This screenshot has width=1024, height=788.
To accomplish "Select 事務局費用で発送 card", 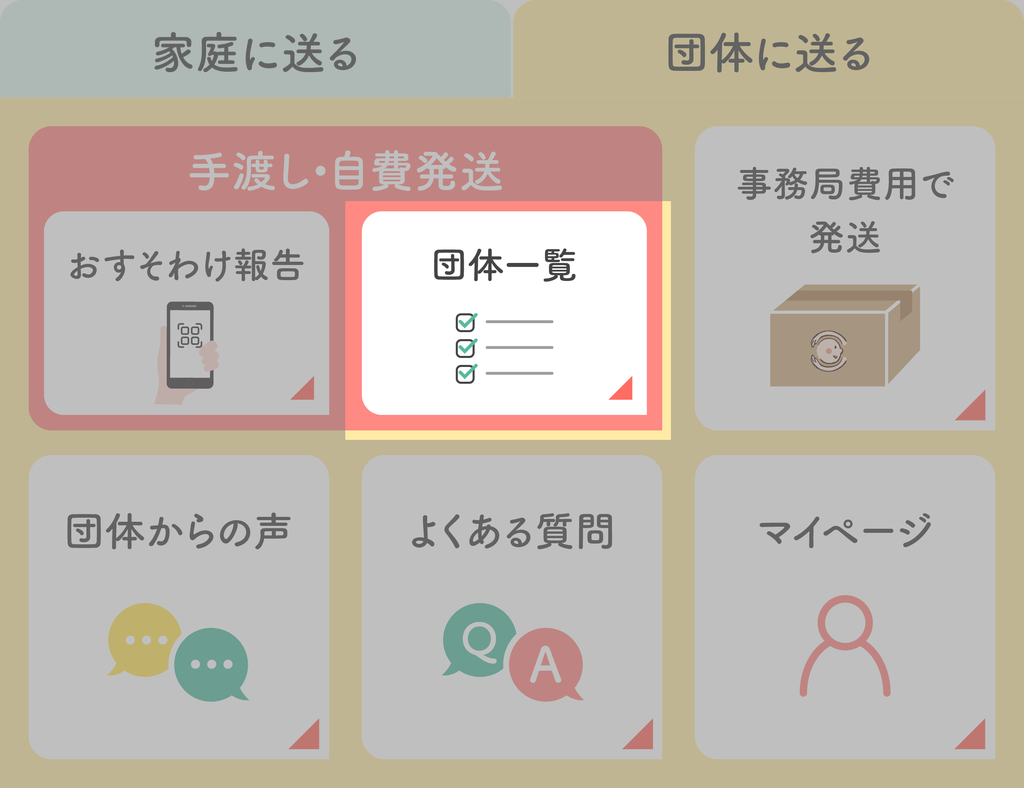I will pyautogui.click(x=845, y=278).
